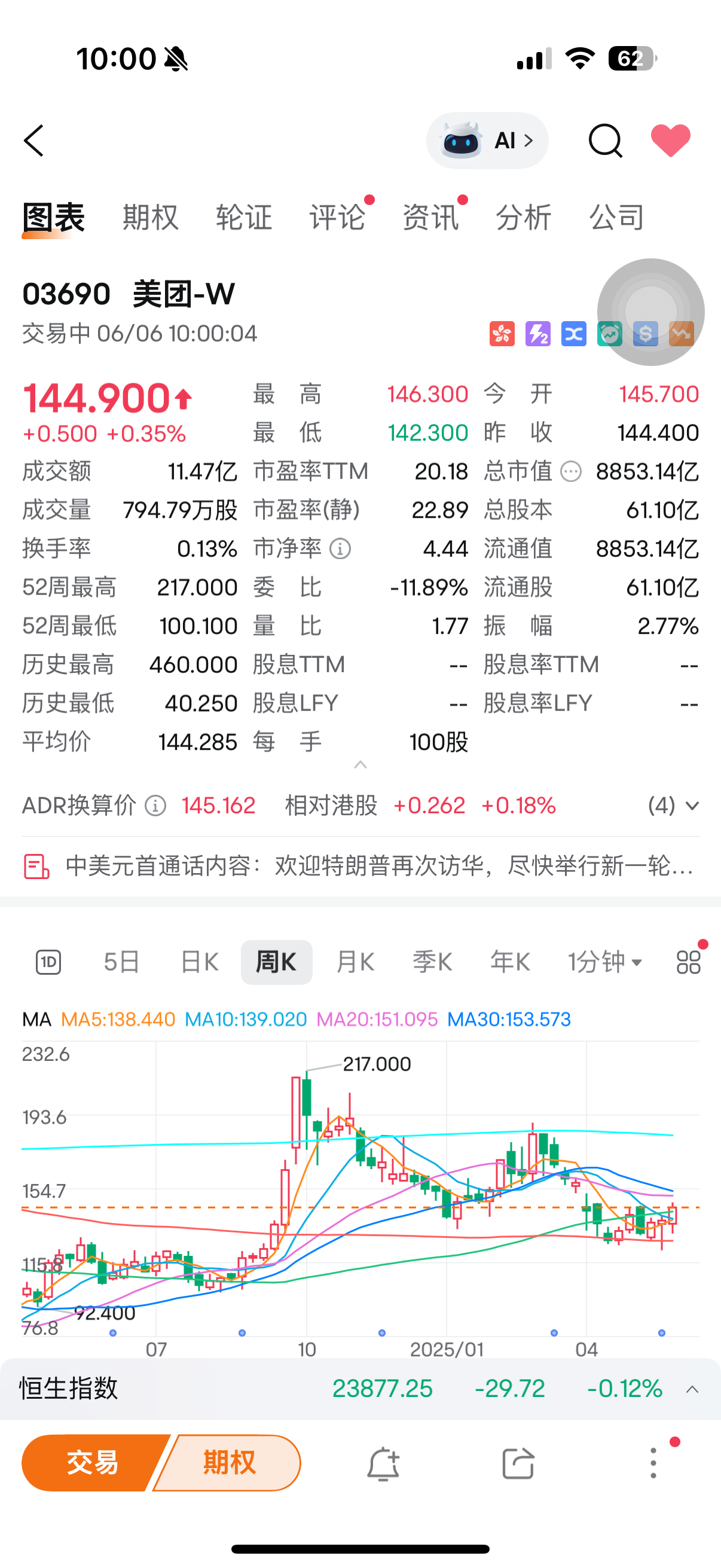Set a price alert with the bell icon
This screenshot has height=1568, width=721.
[383, 1463]
